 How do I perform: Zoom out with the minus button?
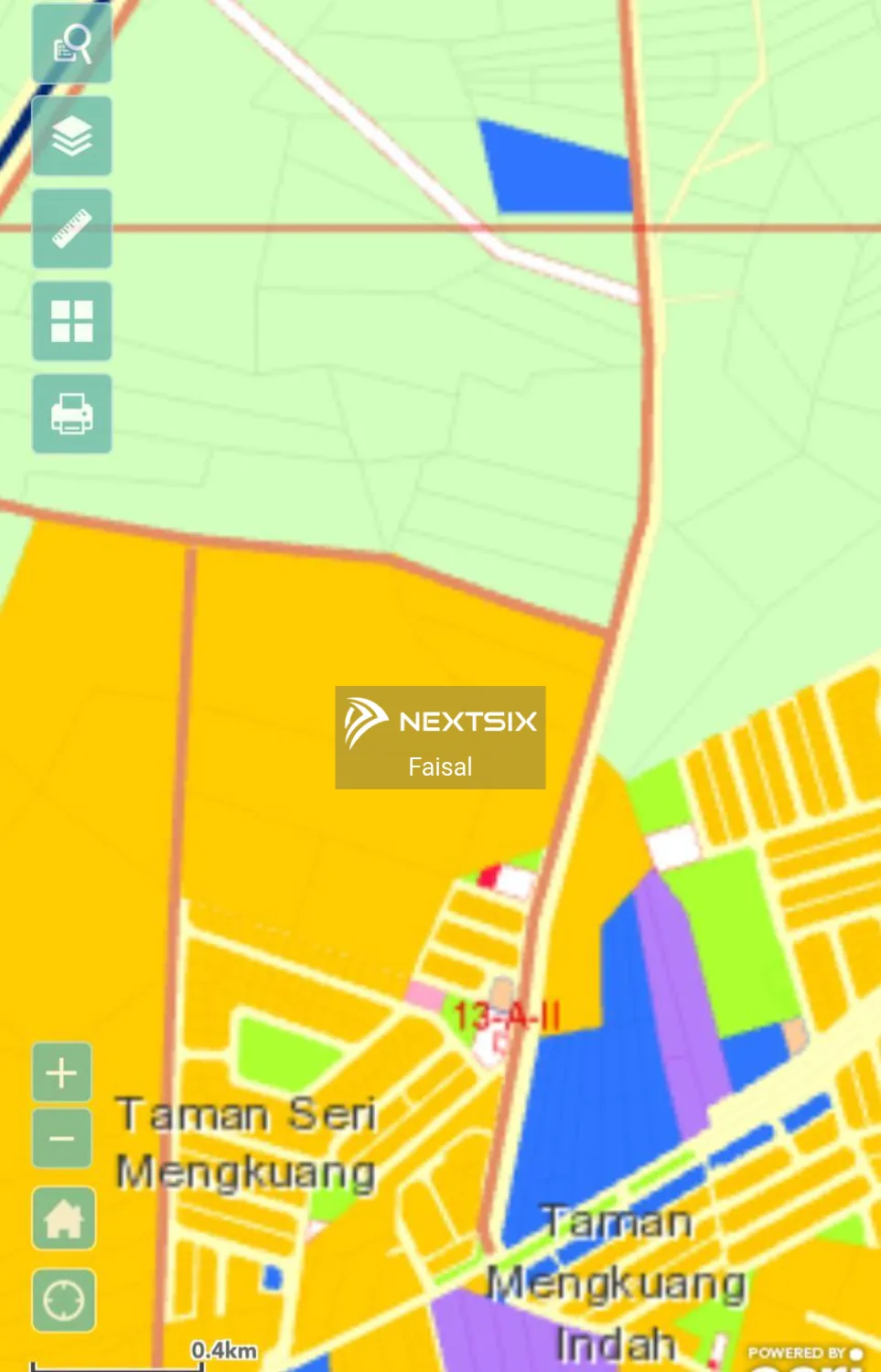click(x=62, y=1139)
